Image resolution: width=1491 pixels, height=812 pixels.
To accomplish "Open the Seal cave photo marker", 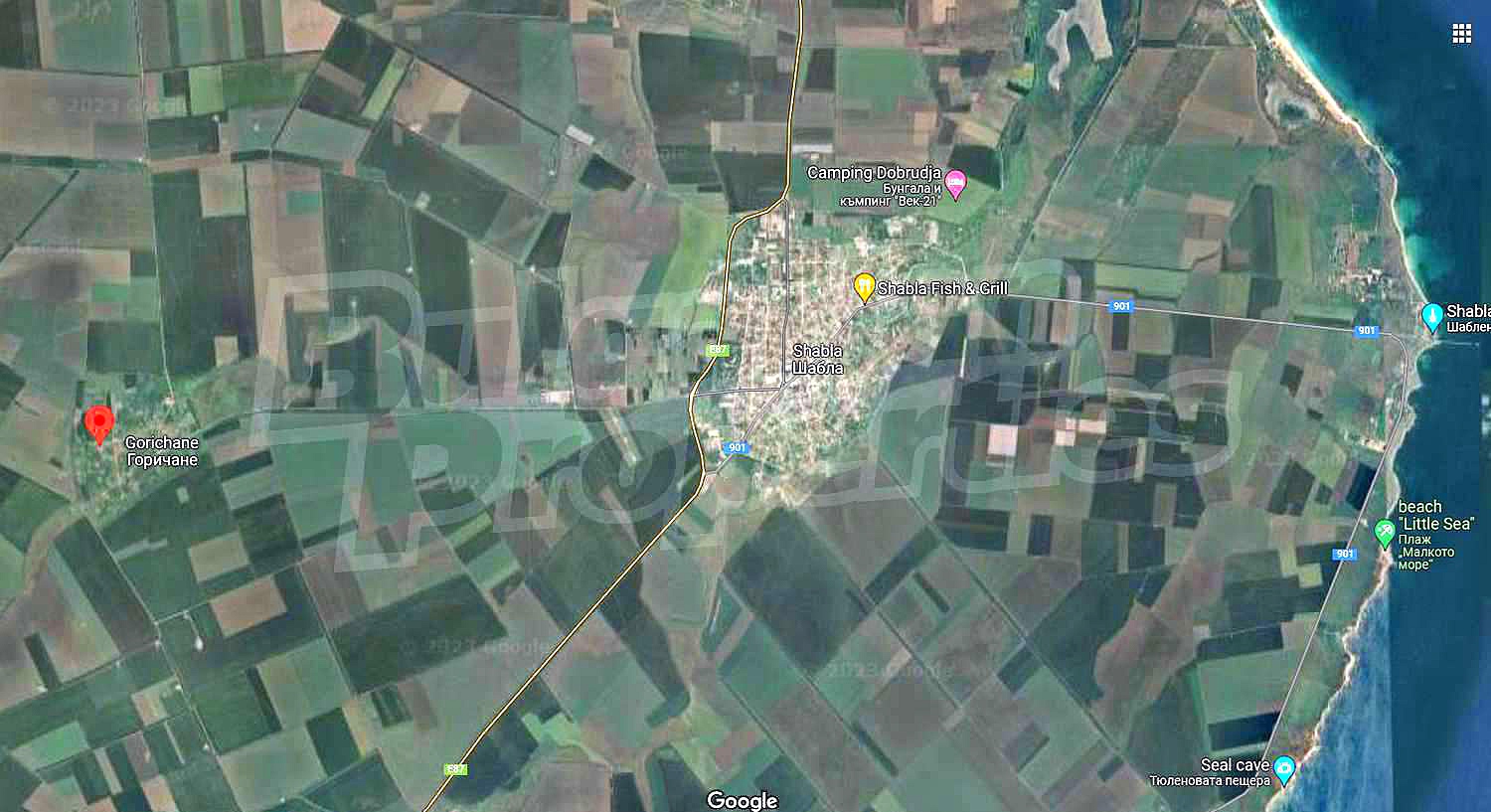I will (1284, 768).
